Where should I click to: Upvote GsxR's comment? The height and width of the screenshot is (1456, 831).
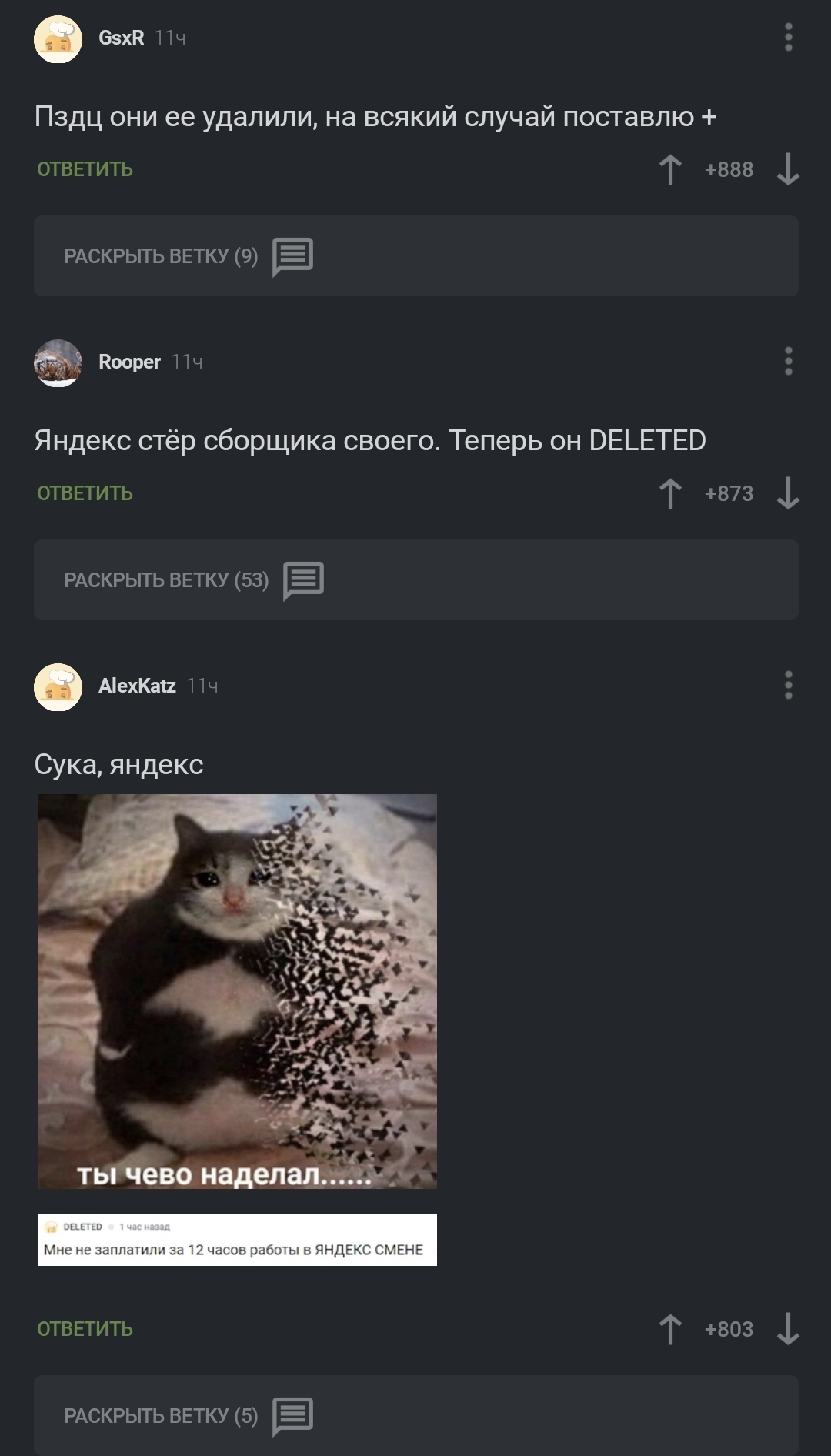pyautogui.click(x=670, y=169)
